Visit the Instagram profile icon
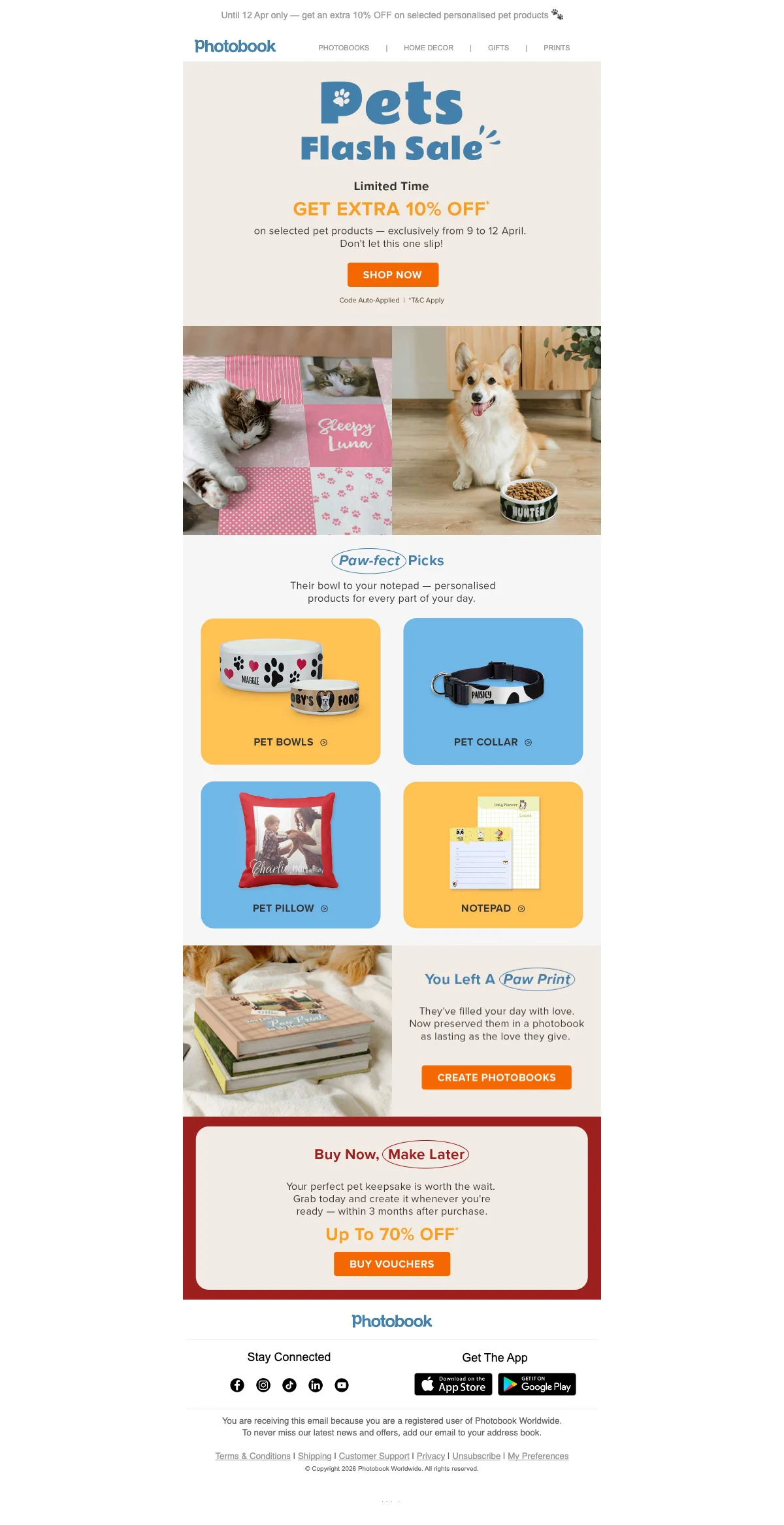 point(263,1385)
